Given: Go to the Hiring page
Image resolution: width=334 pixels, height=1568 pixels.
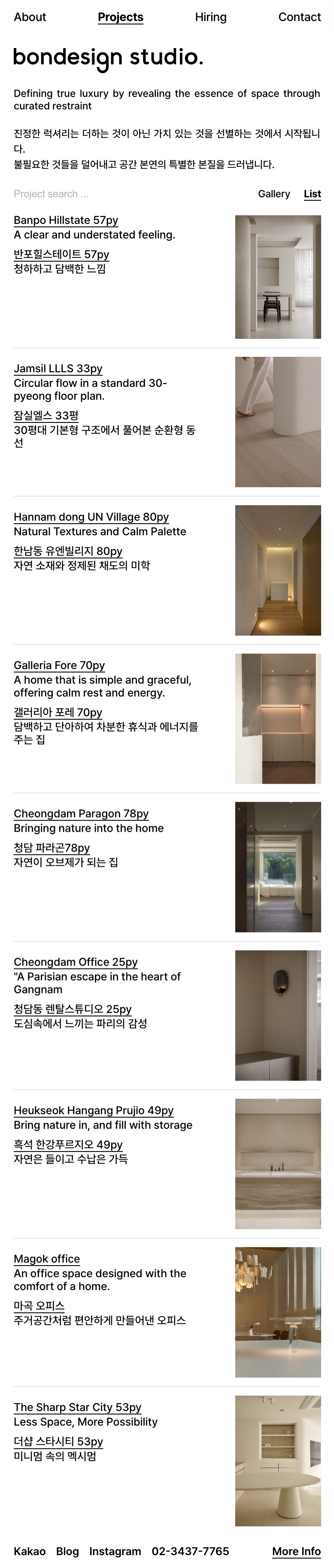Looking at the screenshot, I should (210, 17).
